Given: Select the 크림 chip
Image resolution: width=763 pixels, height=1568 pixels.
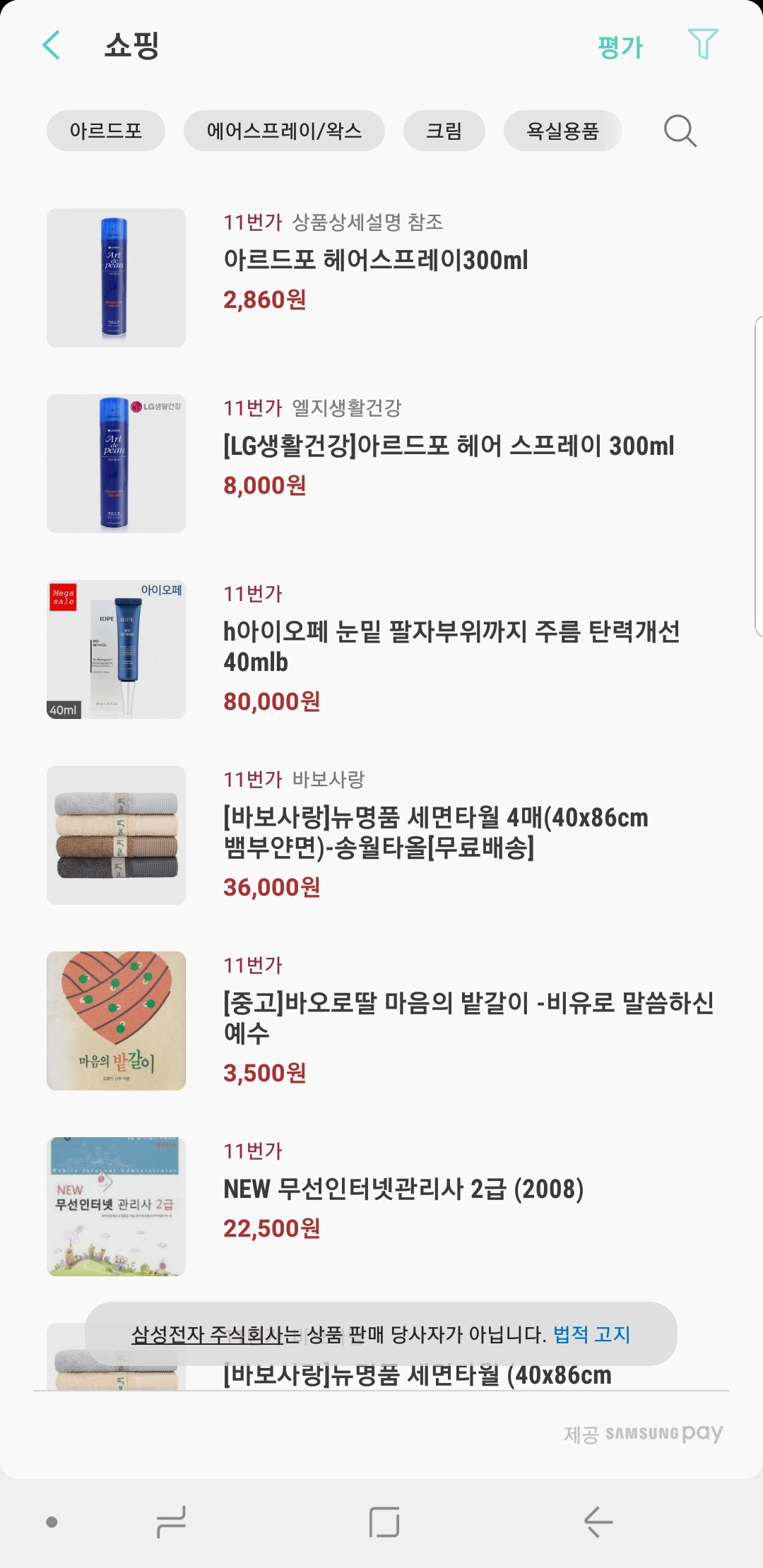Looking at the screenshot, I should (444, 131).
